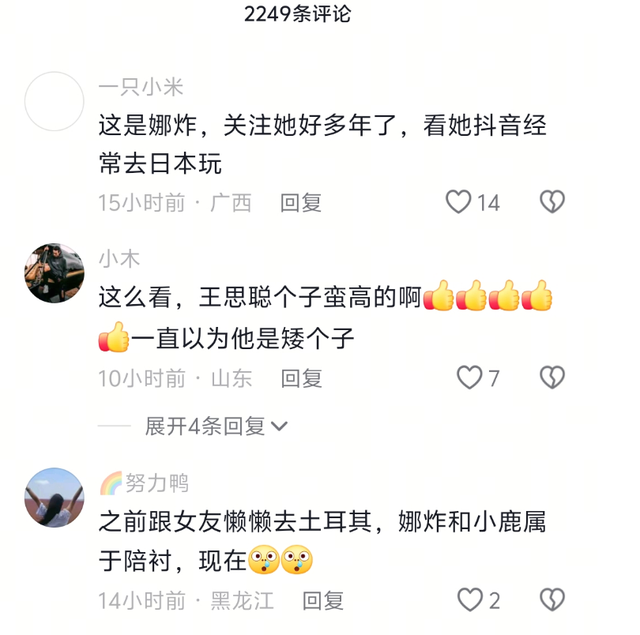640x635 pixels.
Task: Like 一只小米's comment
Action: point(459,202)
